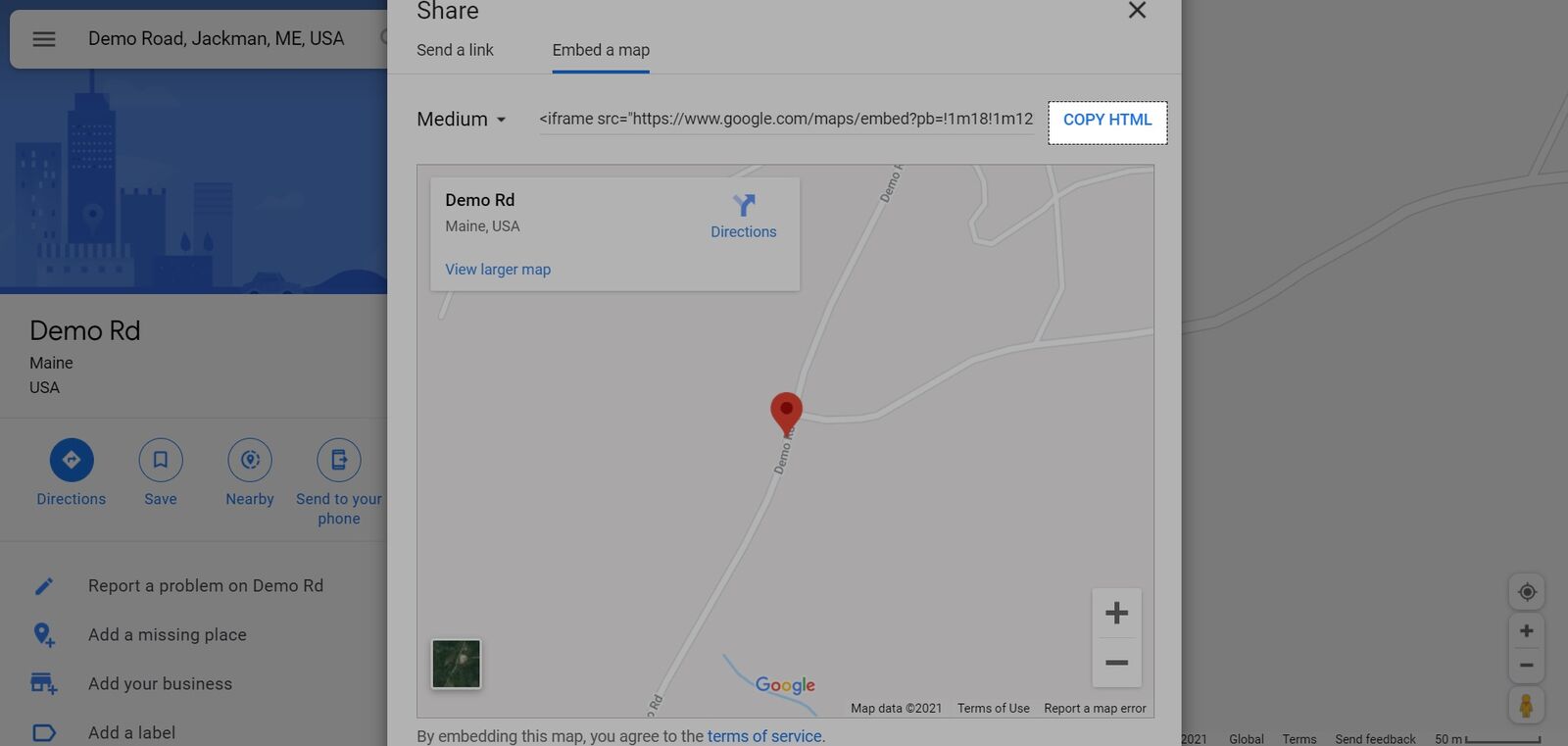Switch to the Send a link tab
This screenshot has width=1568, height=746.
click(455, 50)
